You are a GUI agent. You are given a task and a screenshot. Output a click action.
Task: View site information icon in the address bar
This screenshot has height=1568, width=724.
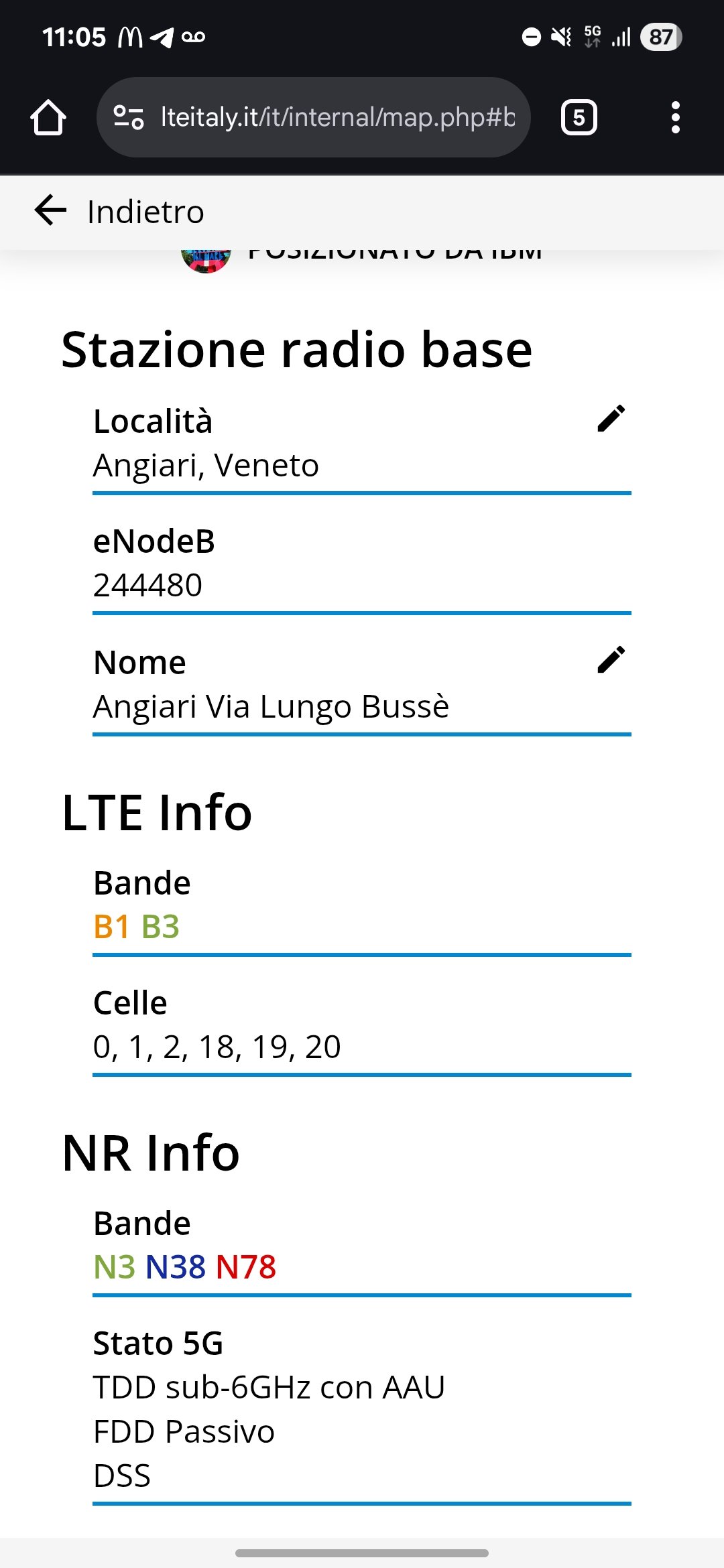[x=128, y=118]
